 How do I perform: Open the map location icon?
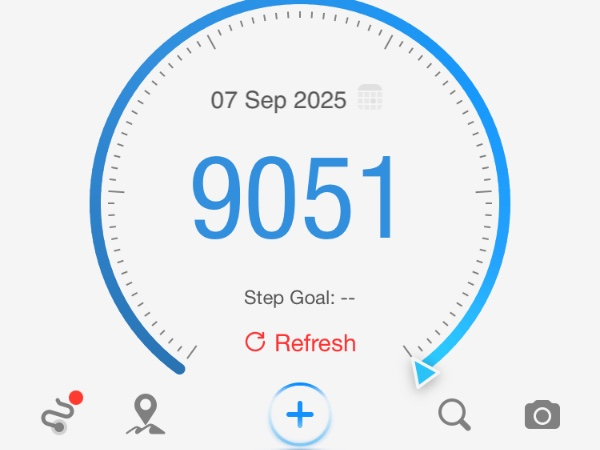tap(146, 414)
